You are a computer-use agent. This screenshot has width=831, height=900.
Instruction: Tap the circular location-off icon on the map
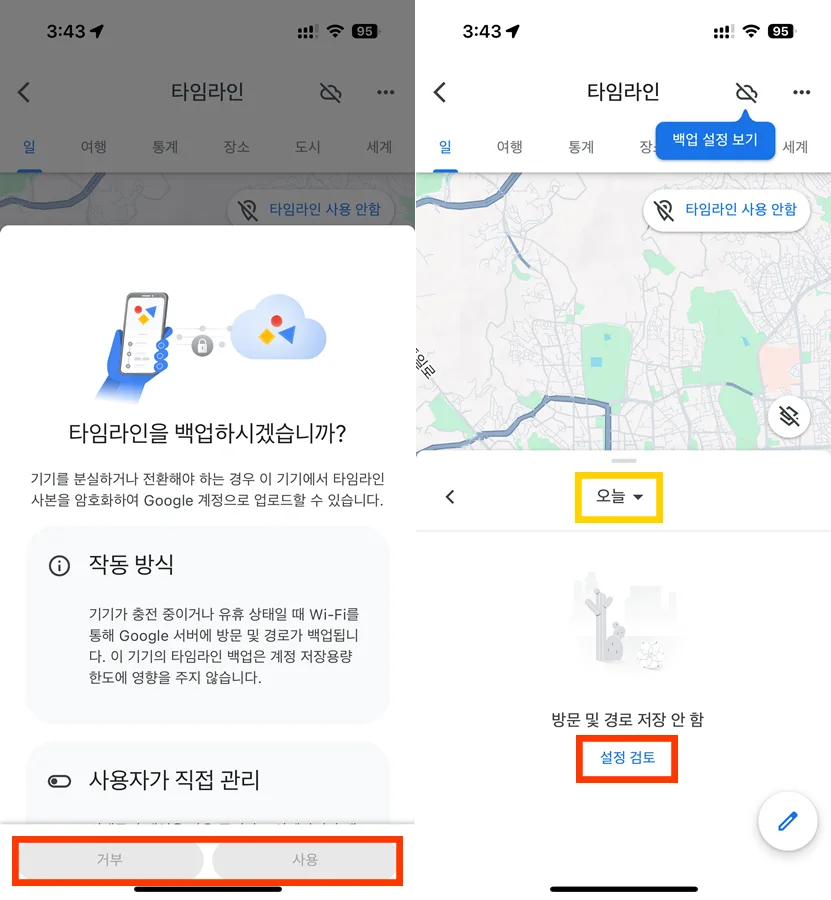[789, 417]
